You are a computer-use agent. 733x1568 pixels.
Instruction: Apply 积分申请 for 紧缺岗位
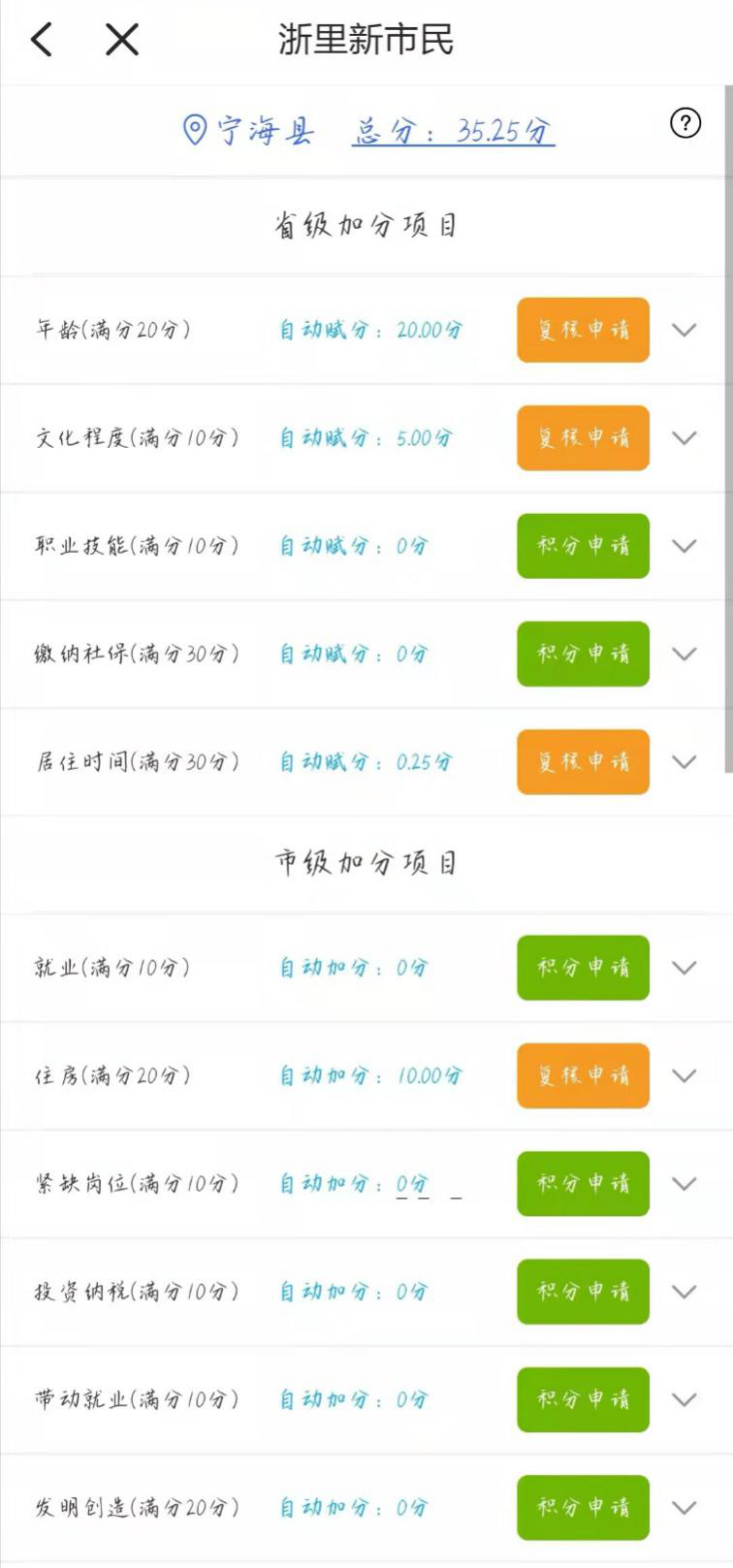(x=583, y=1183)
